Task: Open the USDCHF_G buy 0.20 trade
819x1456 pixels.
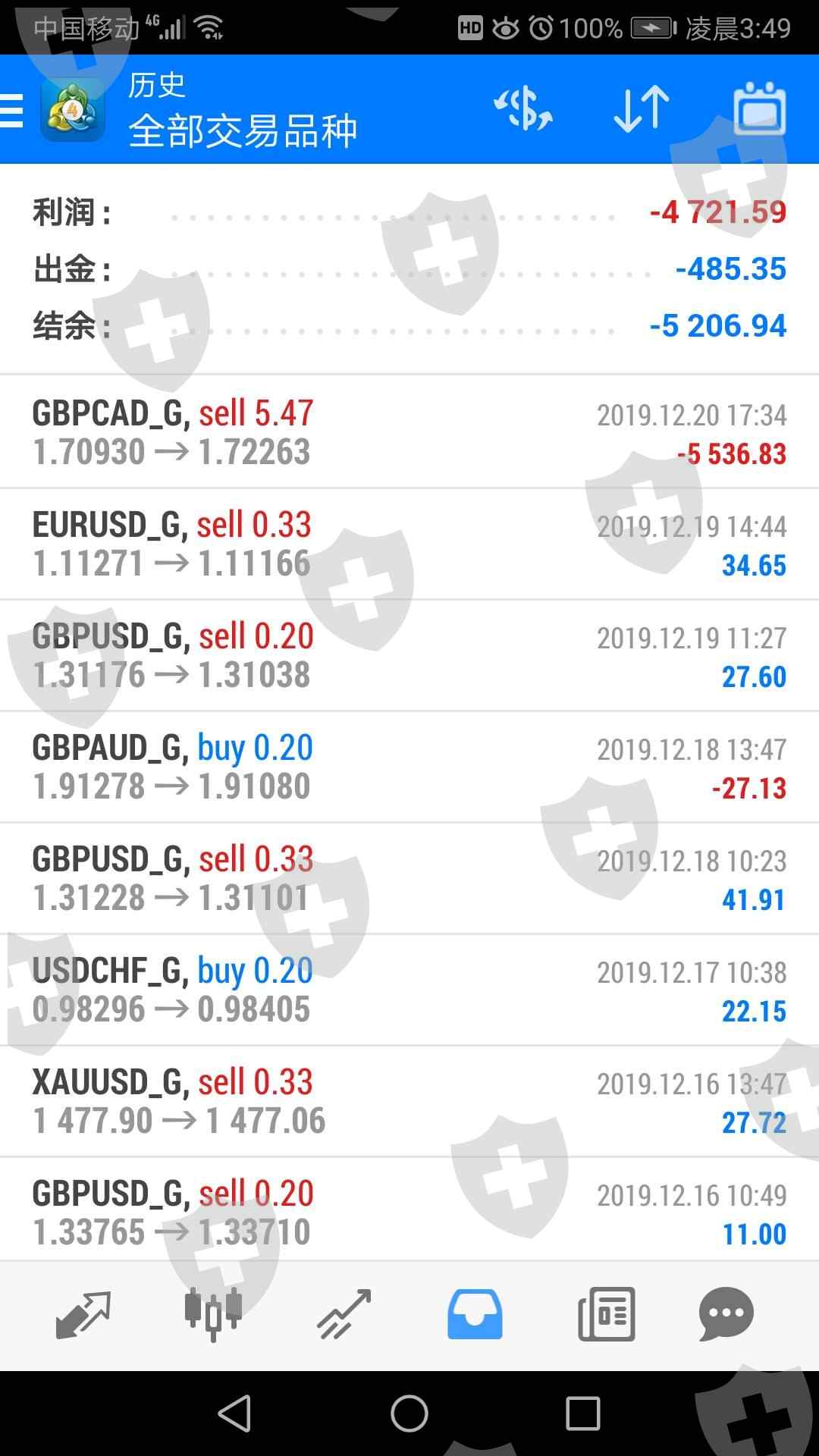Action: 409,990
